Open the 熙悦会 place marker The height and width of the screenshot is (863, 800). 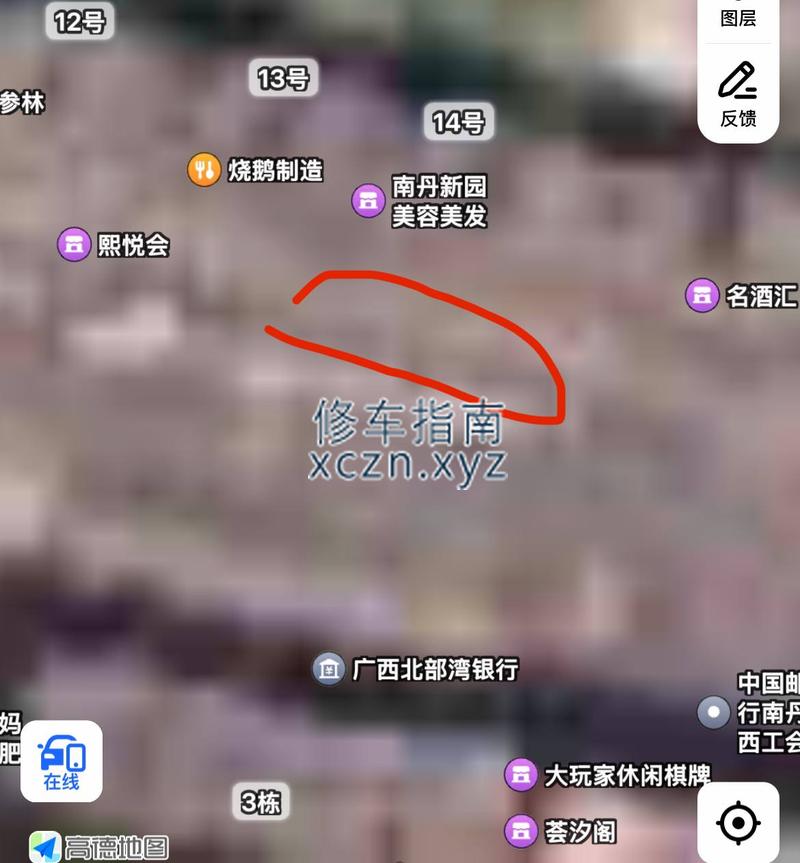pyautogui.click(x=74, y=244)
